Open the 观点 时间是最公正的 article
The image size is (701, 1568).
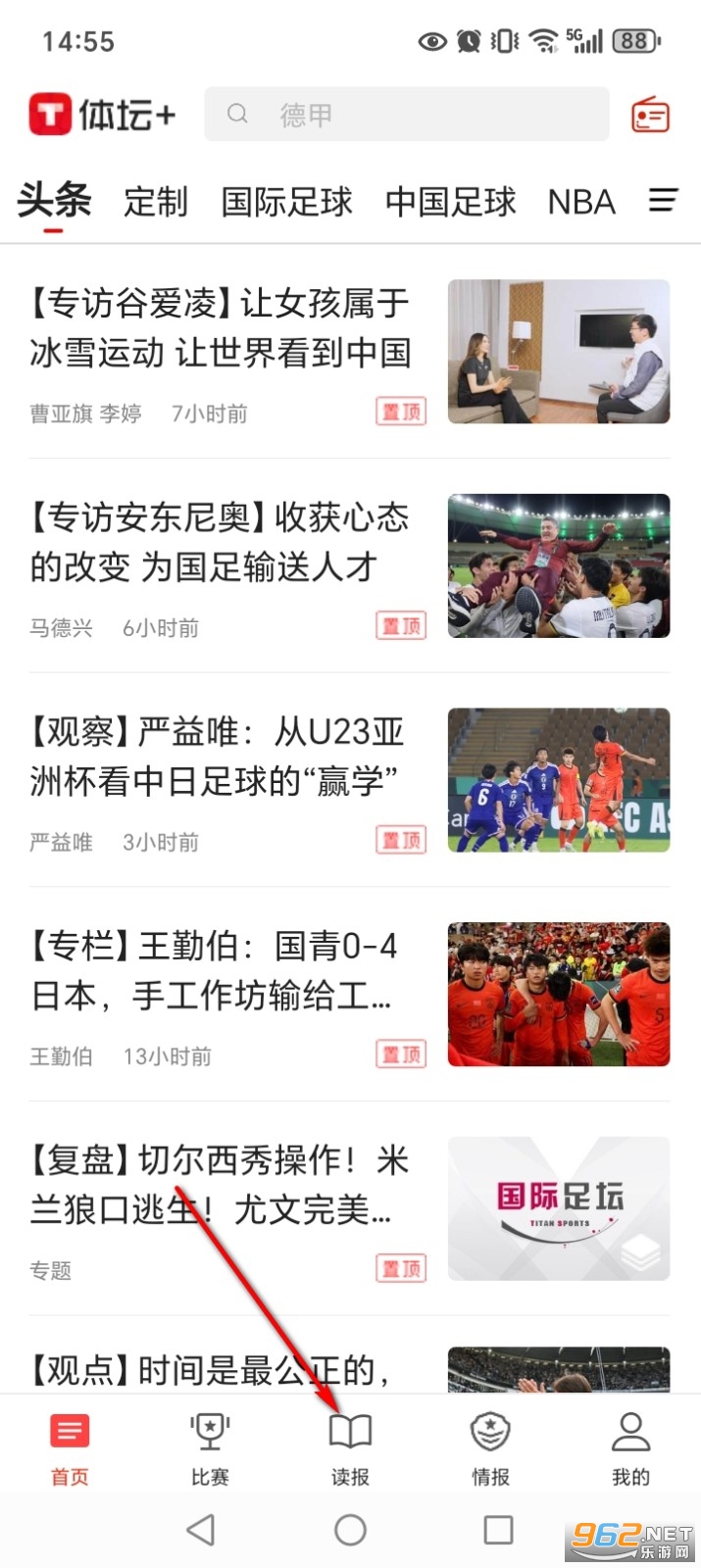(211, 1368)
